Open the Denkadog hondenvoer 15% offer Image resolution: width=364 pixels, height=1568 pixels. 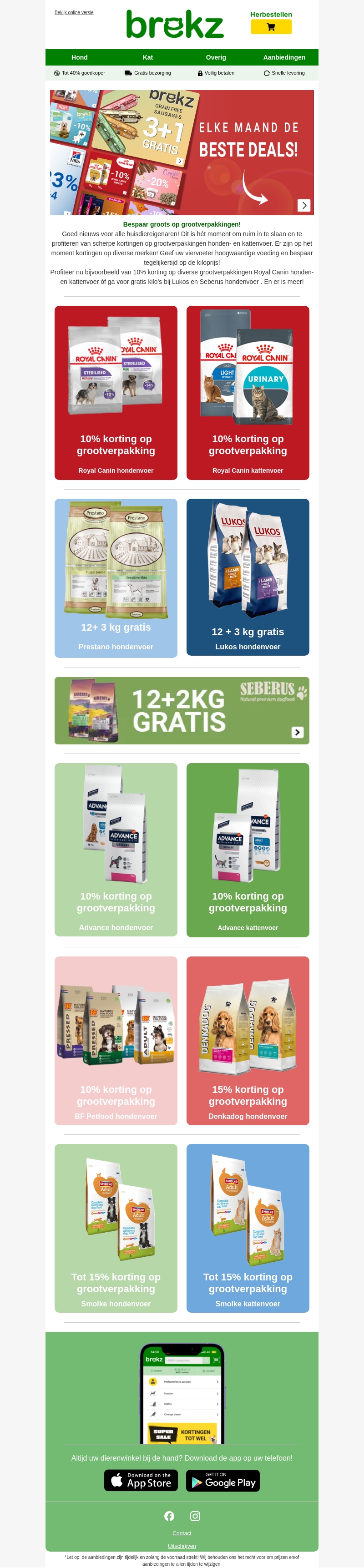point(248,1040)
